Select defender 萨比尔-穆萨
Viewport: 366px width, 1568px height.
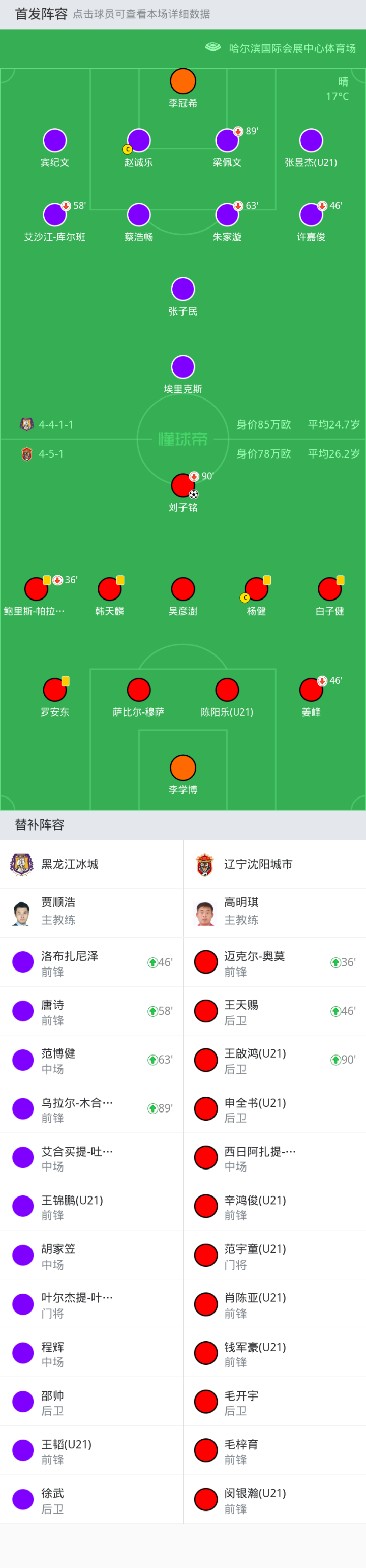(x=139, y=690)
